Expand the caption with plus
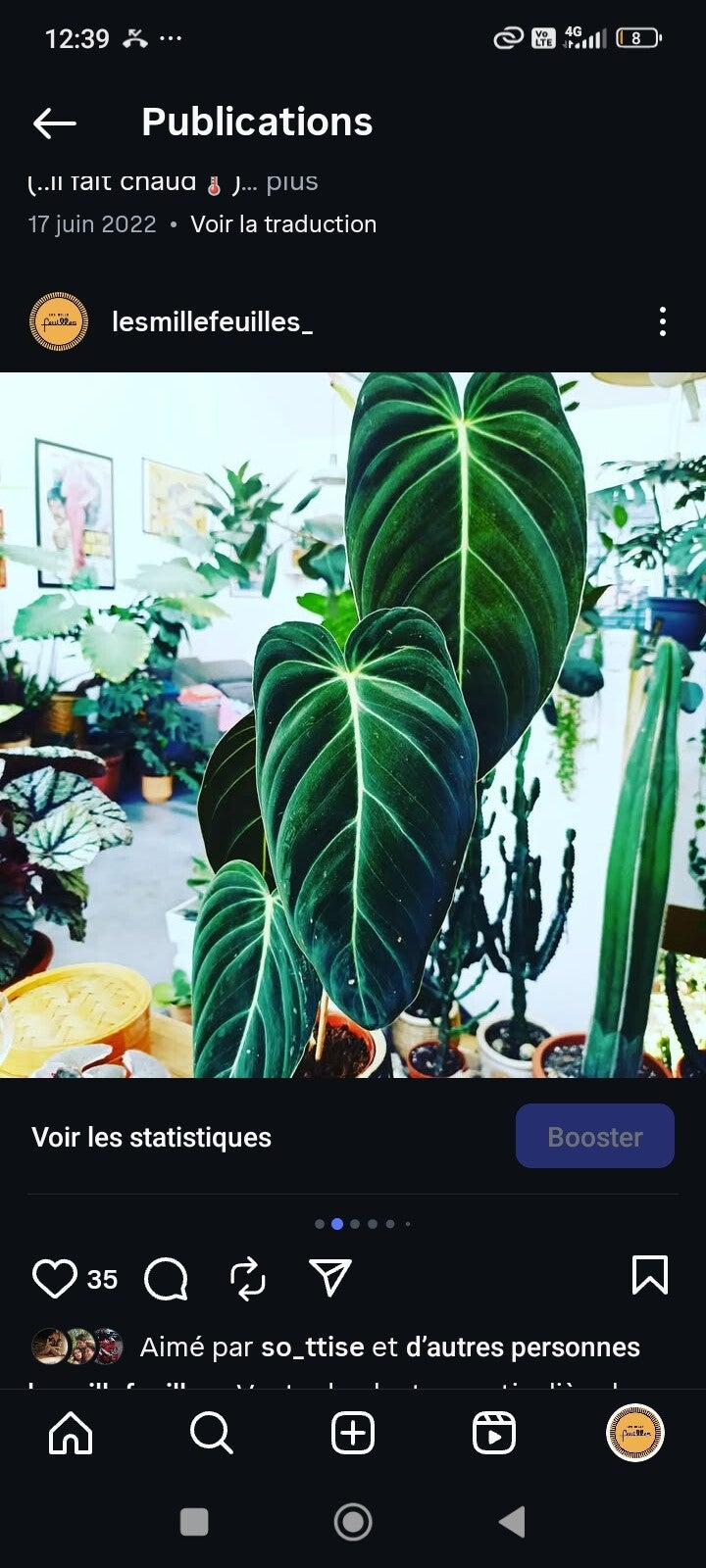The height and width of the screenshot is (1568, 706). tap(292, 182)
